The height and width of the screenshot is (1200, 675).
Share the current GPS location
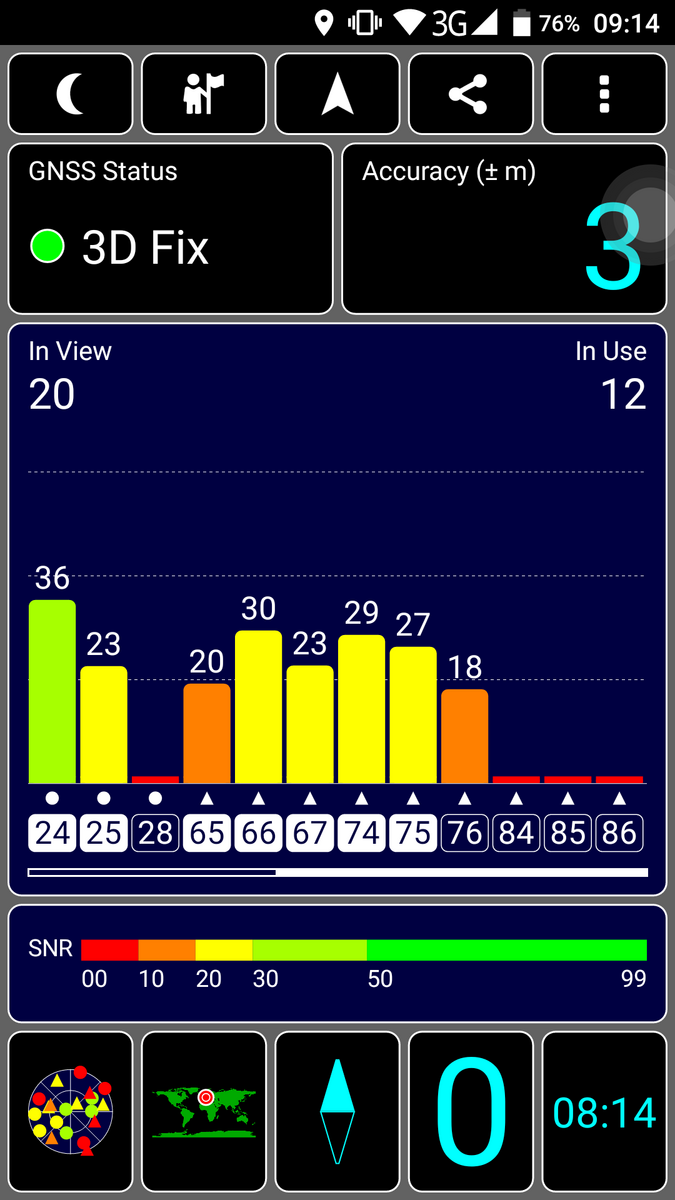tap(470, 94)
